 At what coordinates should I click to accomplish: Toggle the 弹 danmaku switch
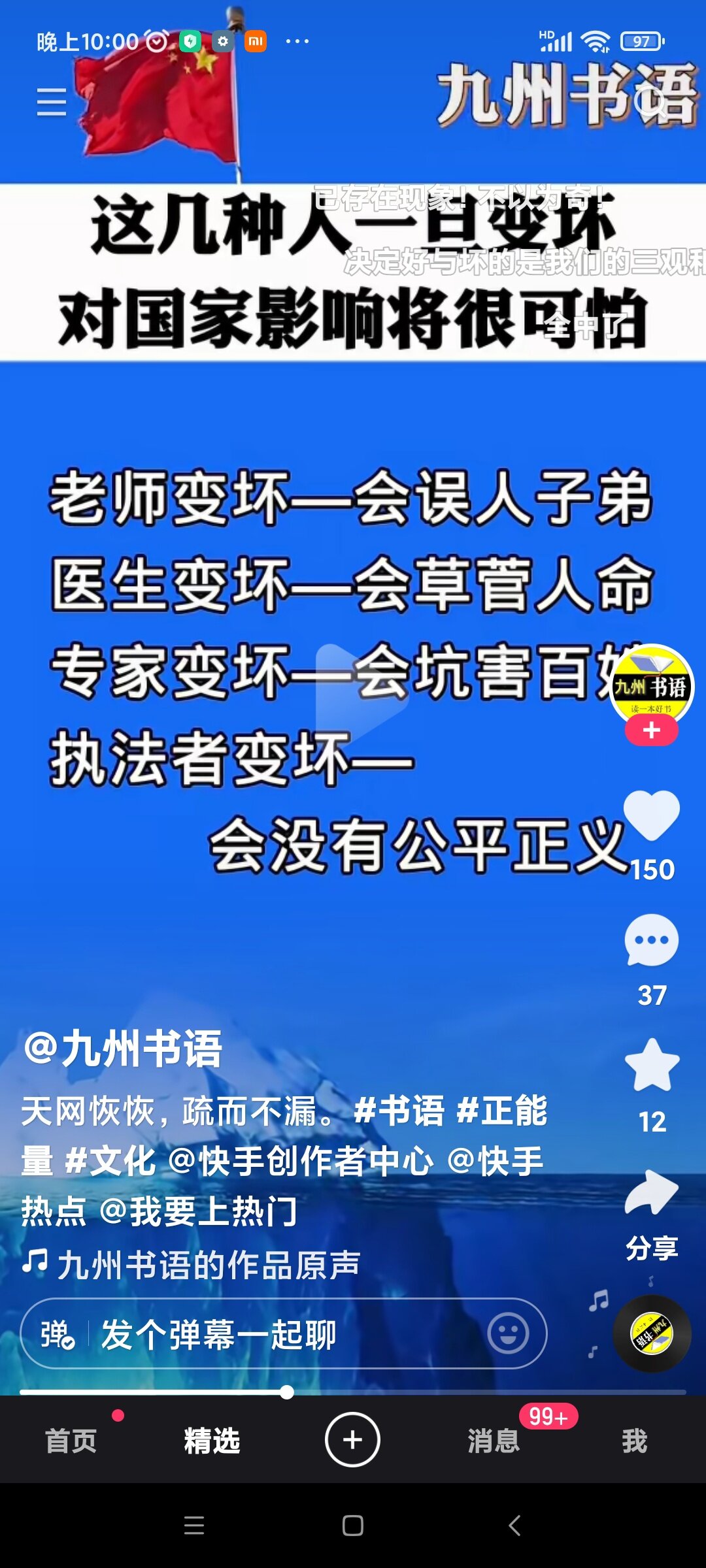[57, 1334]
